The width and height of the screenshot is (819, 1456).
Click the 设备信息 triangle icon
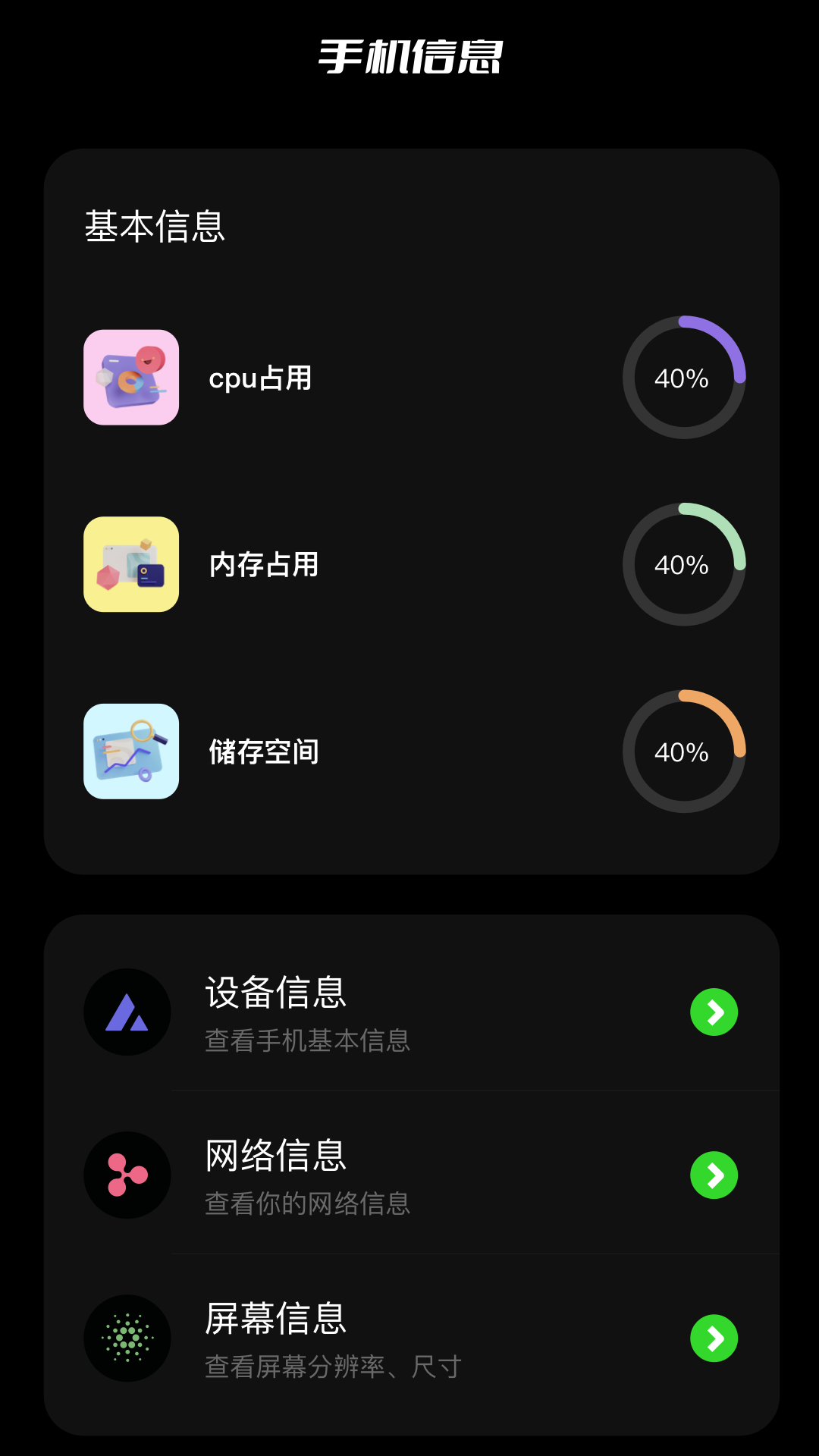pos(127,1012)
